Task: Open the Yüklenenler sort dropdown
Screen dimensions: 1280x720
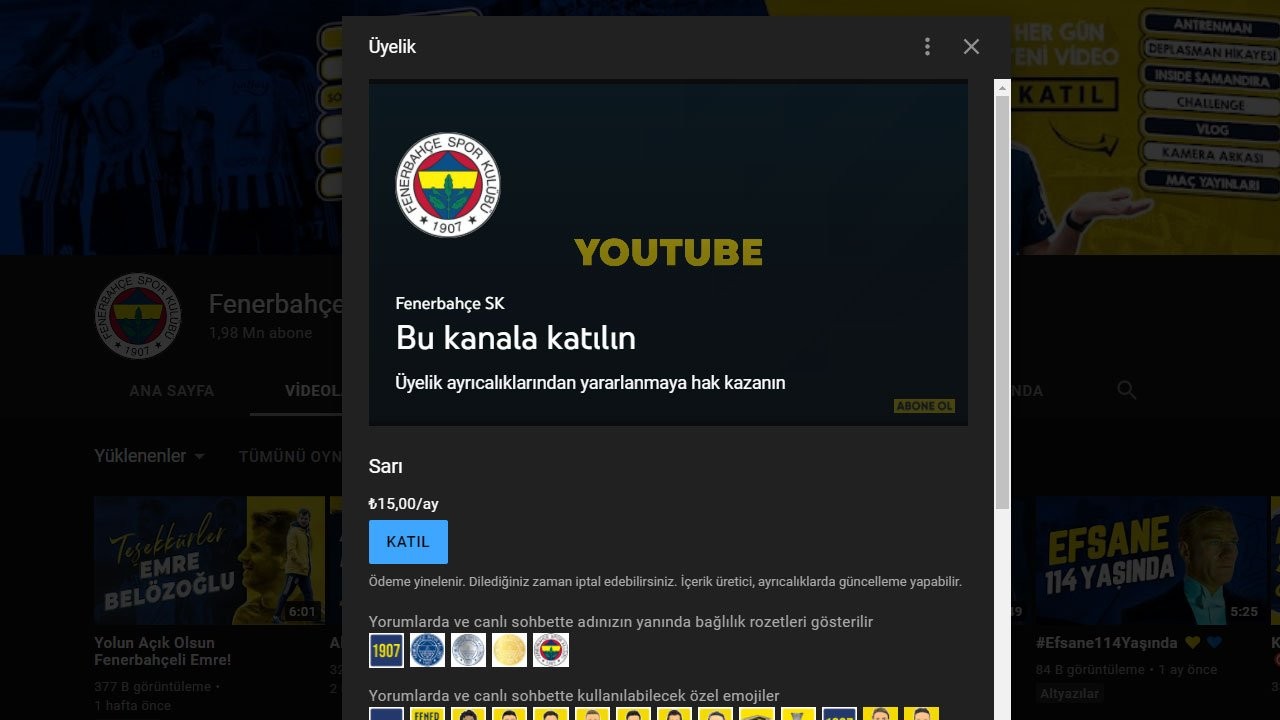Action: point(149,456)
